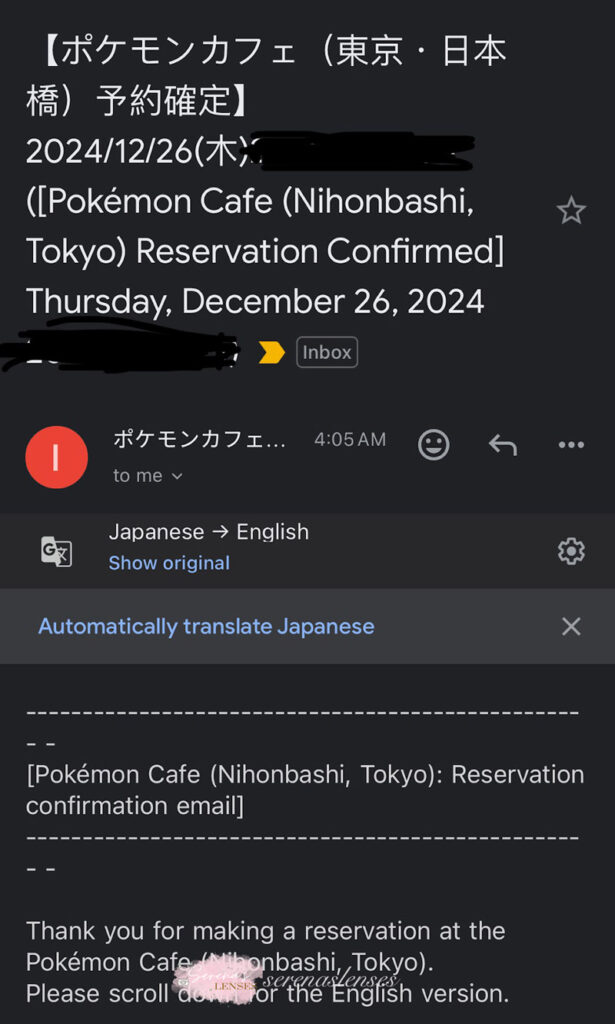
Task: Open the sender's red avatar
Action: [x=57, y=457]
